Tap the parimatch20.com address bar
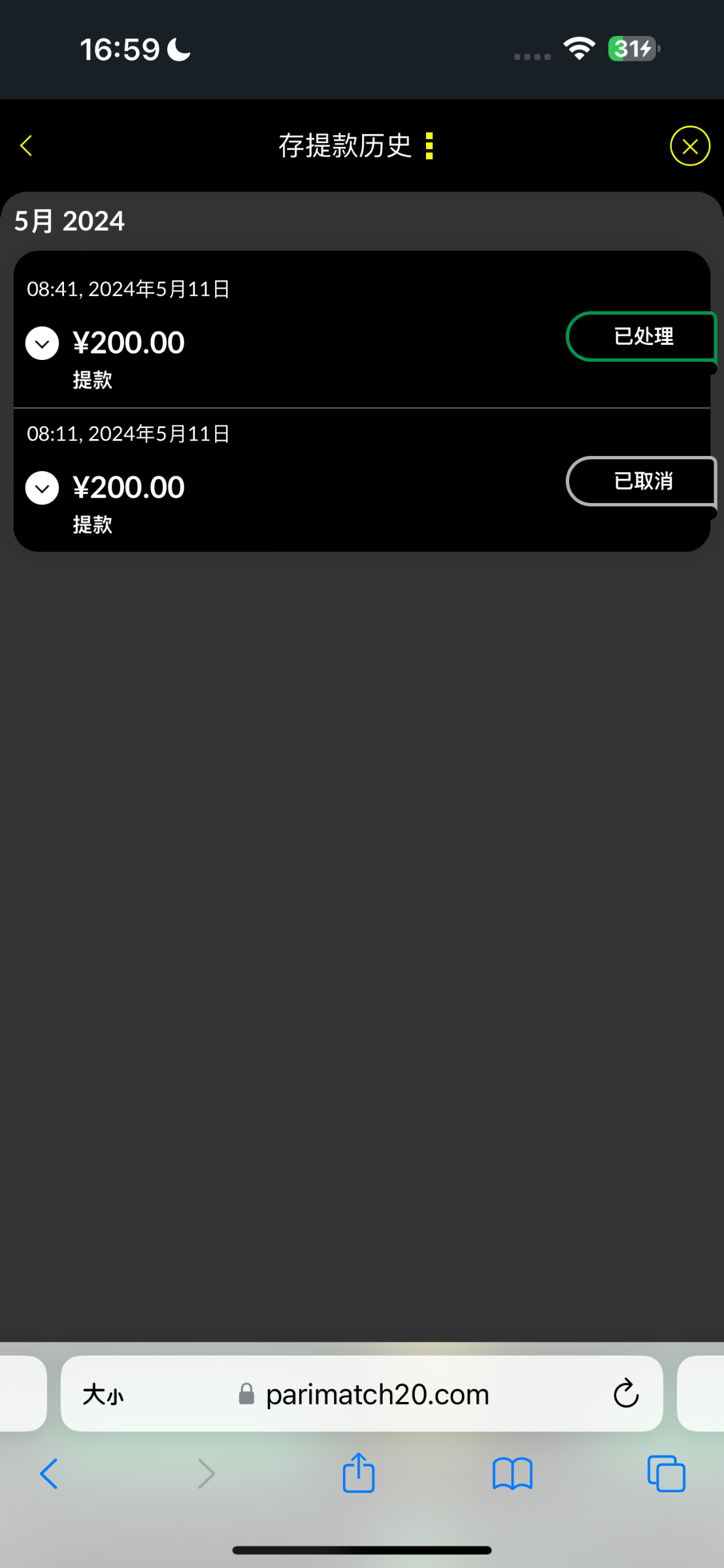The height and width of the screenshot is (1568, 724). [x=376, y=1393]
